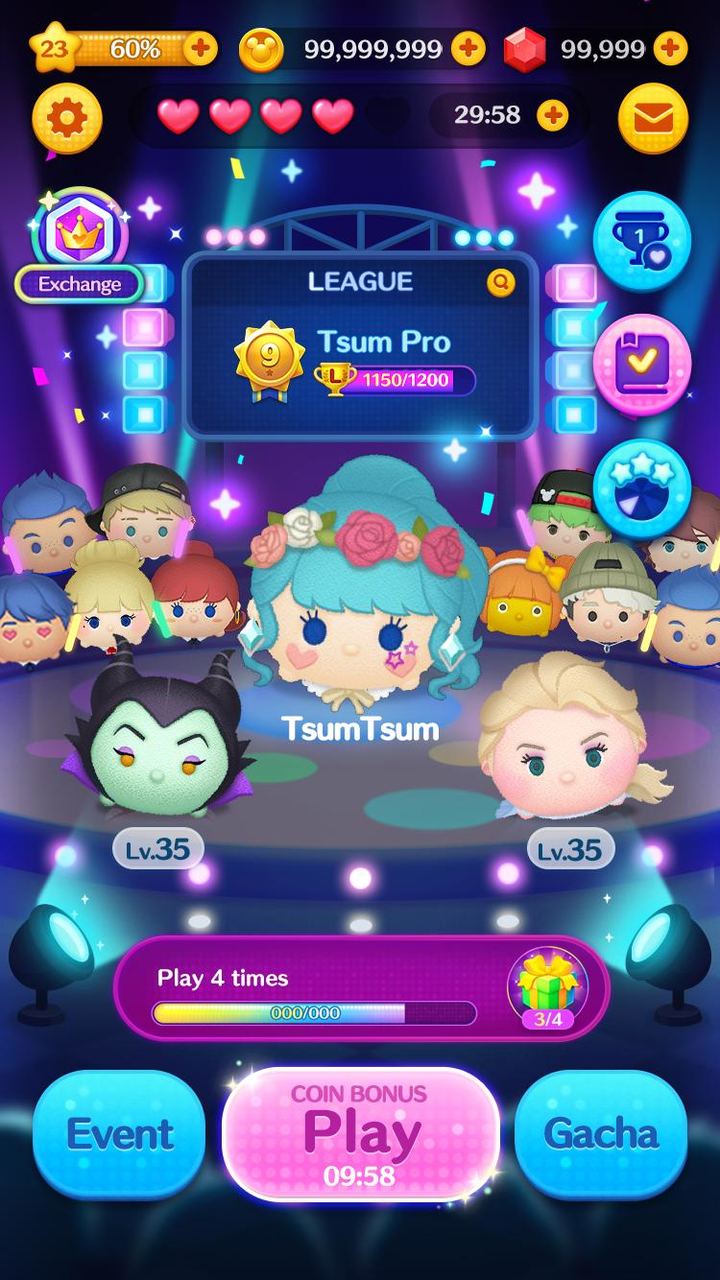The image size is (720, 1280).
Task: View League details with magnifier icon
Action: click(501, 283)
